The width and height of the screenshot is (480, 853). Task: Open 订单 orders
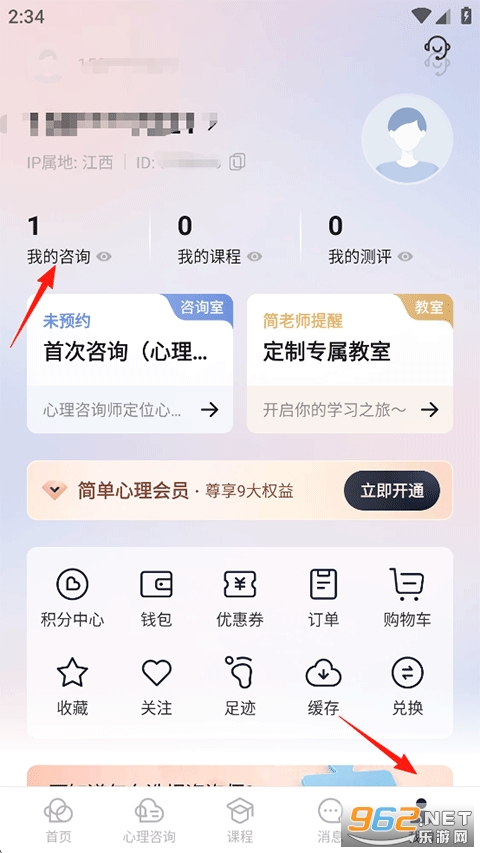pyautogui.click(x=324, y=598)
